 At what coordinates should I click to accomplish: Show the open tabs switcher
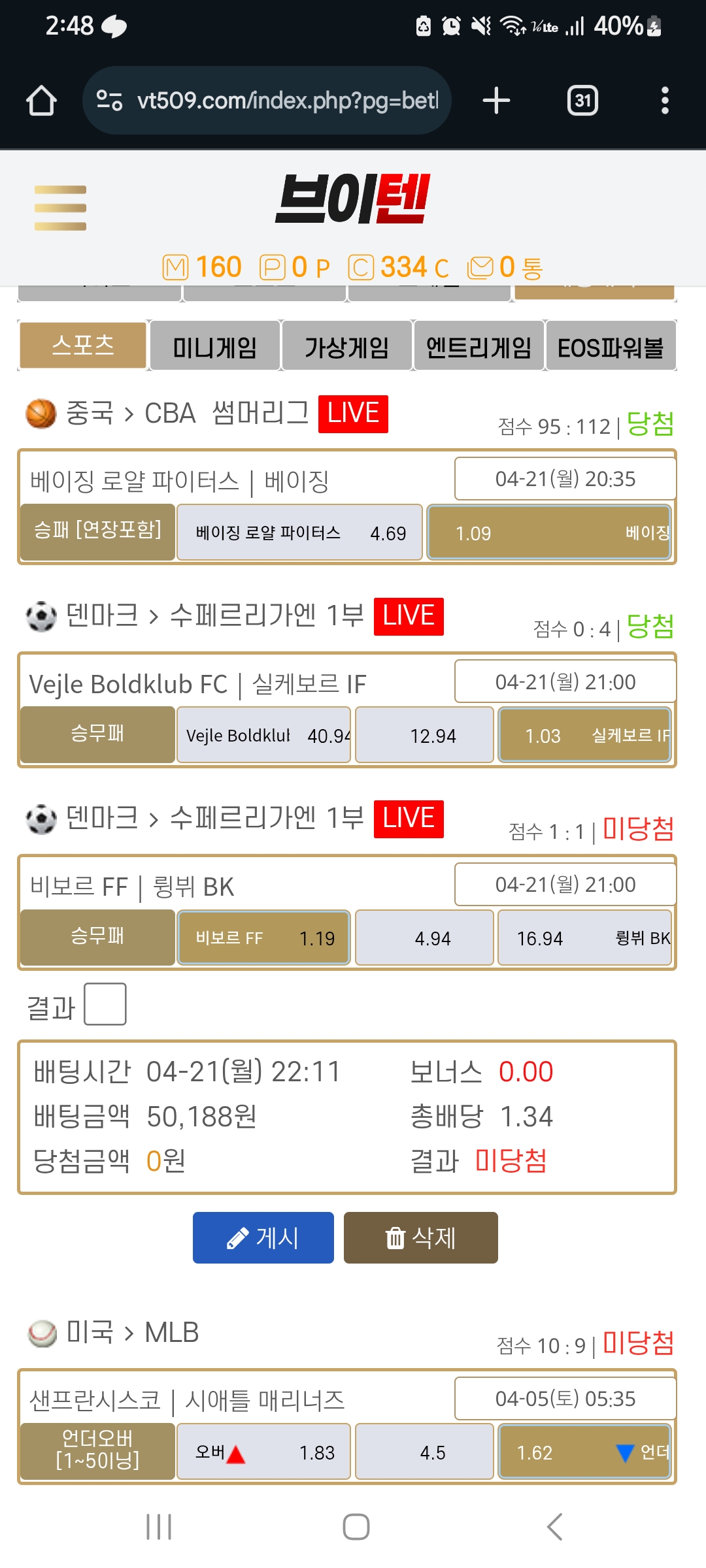pyautogui.click(x=582, y=101)
